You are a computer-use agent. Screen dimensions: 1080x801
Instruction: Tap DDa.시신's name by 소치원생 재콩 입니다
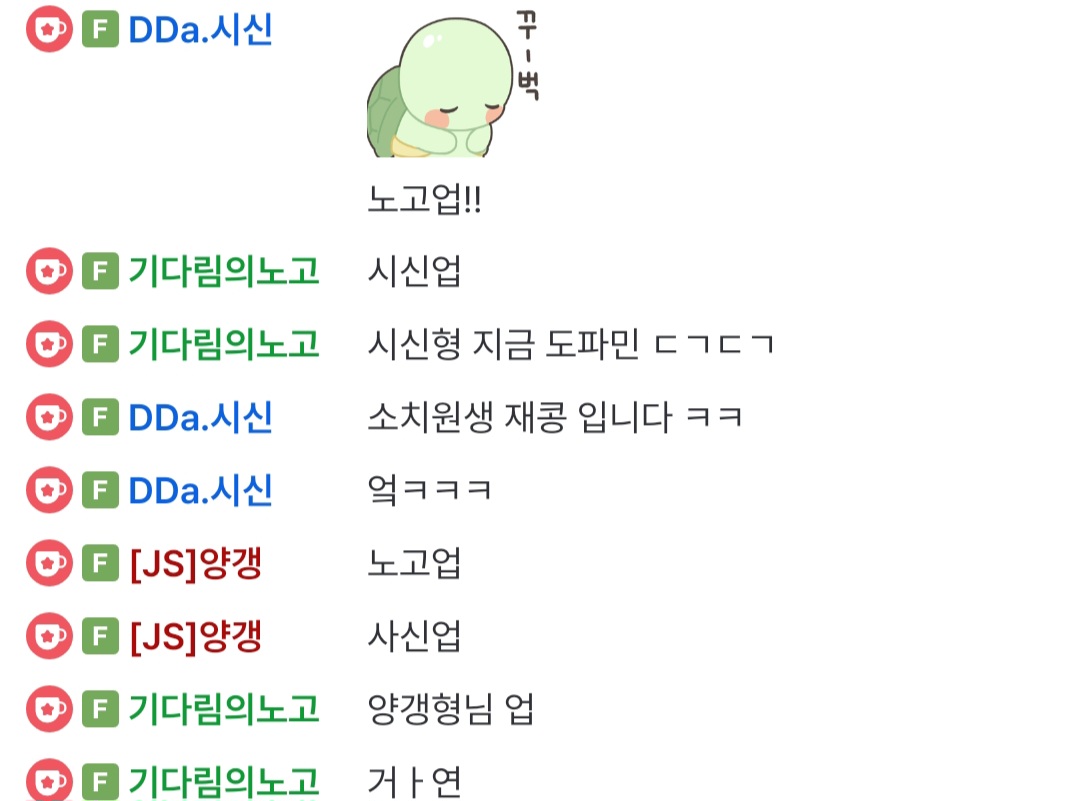coord(200,417)
